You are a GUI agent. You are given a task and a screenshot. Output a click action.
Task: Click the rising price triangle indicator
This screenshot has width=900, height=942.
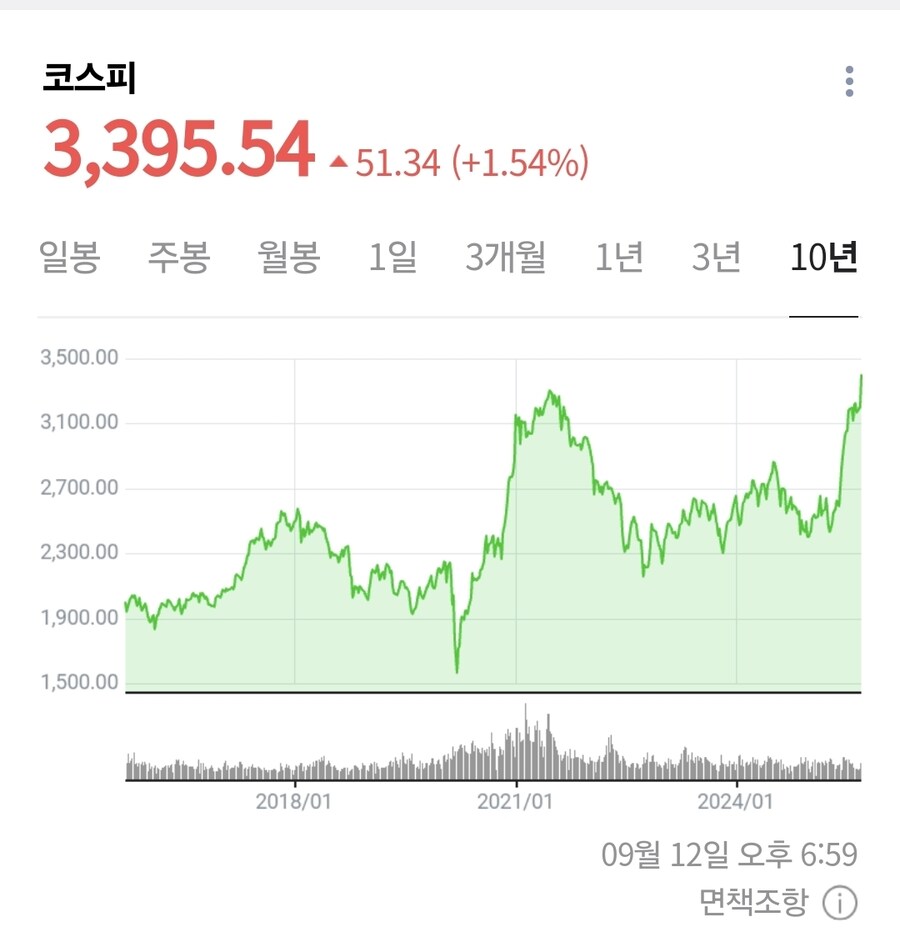click(x=338, y=161)
